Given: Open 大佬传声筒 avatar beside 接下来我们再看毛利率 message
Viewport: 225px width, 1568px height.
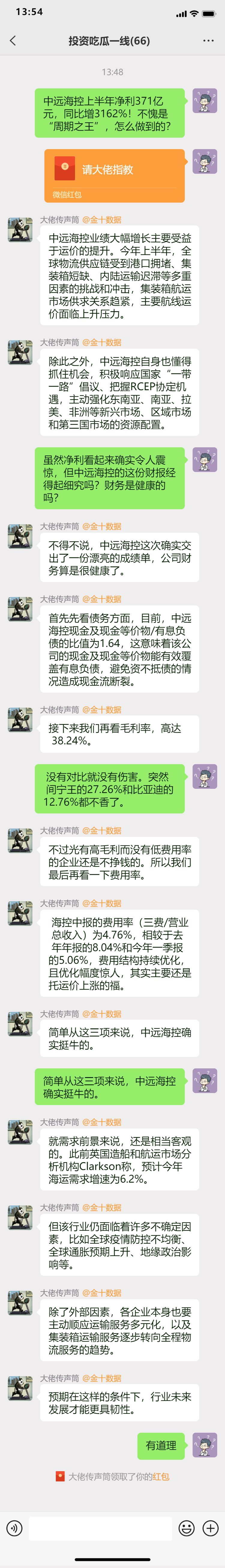Looking at the screenshot, I should [20, 720].
